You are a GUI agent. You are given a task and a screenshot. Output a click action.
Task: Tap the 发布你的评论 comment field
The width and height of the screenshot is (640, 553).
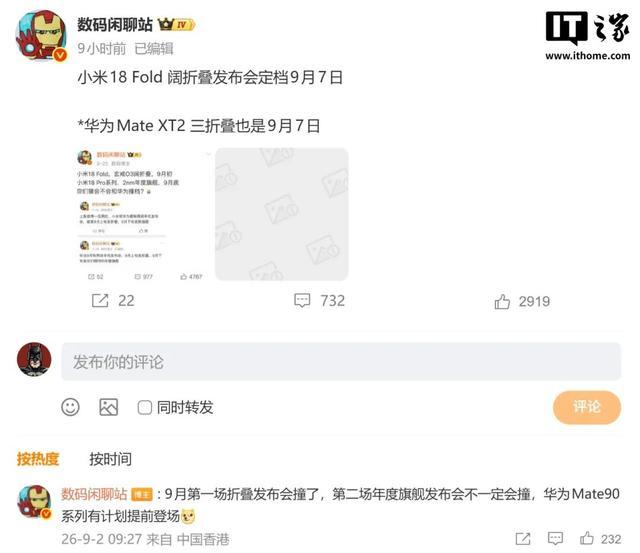click(341, 362)
